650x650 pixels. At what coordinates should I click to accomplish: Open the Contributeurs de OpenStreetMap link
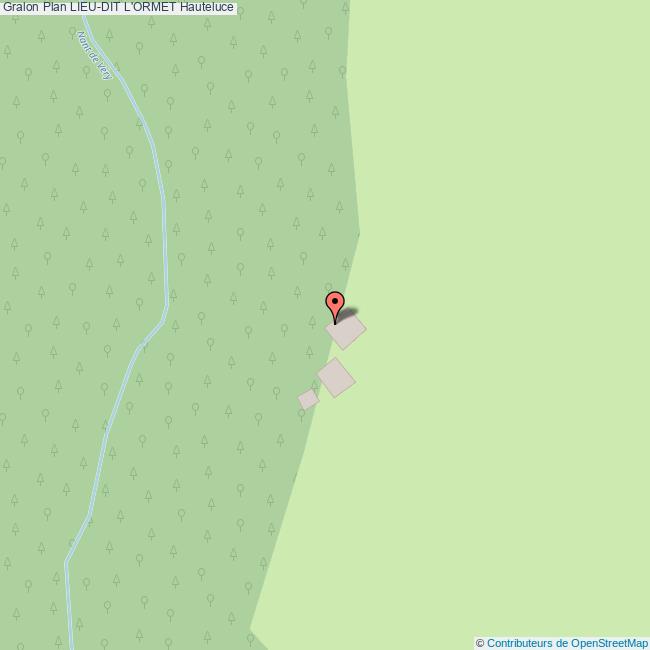click(x=567, y=643)
